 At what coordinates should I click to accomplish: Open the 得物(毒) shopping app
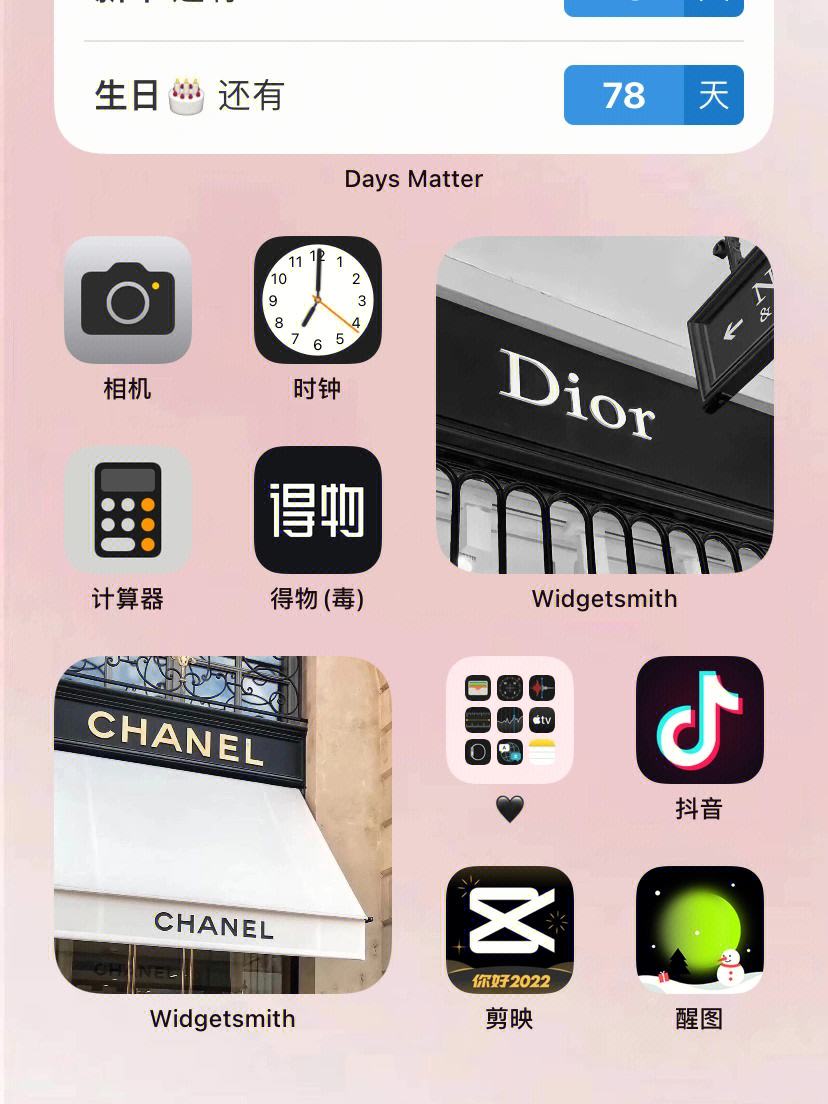click(318, 510)
